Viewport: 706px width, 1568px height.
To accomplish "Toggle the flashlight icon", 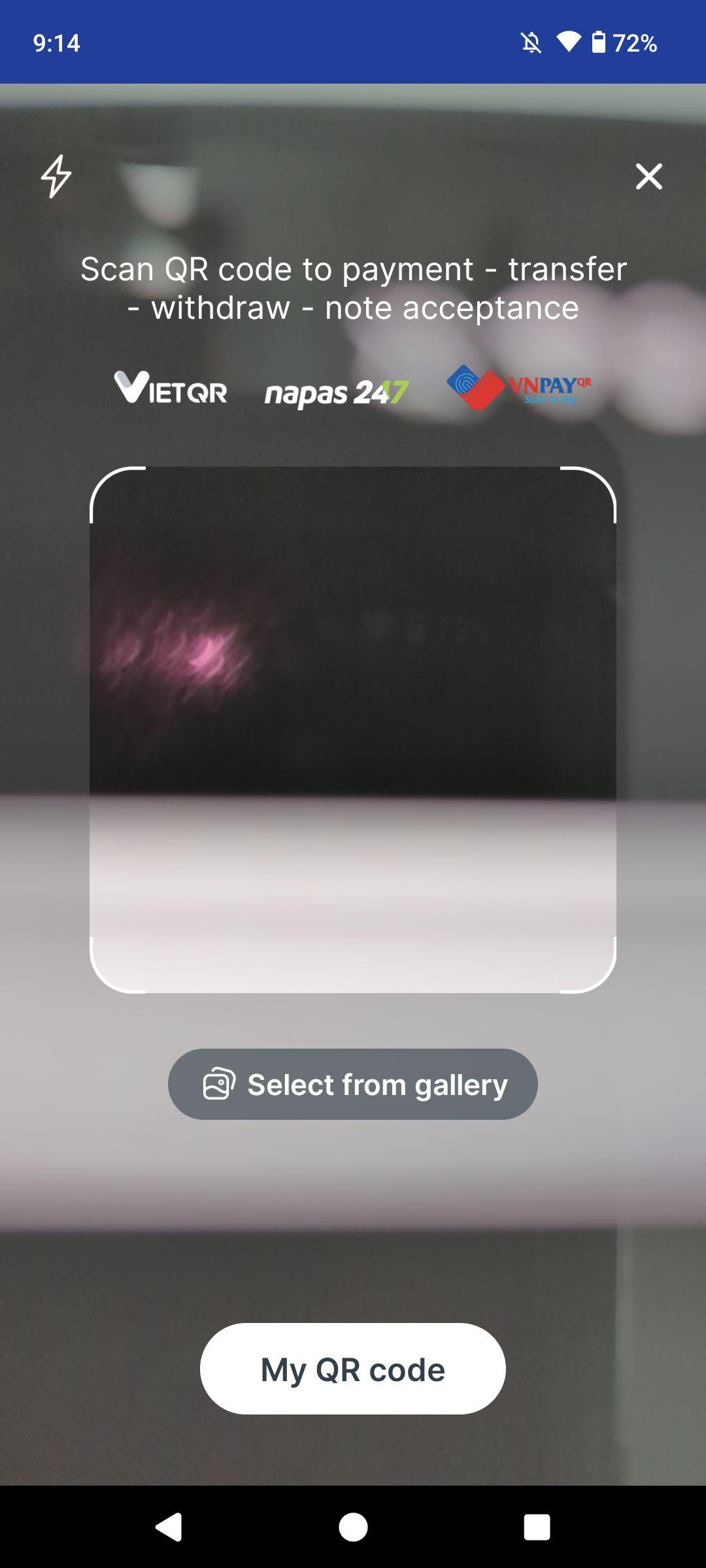I will (56, 176).
